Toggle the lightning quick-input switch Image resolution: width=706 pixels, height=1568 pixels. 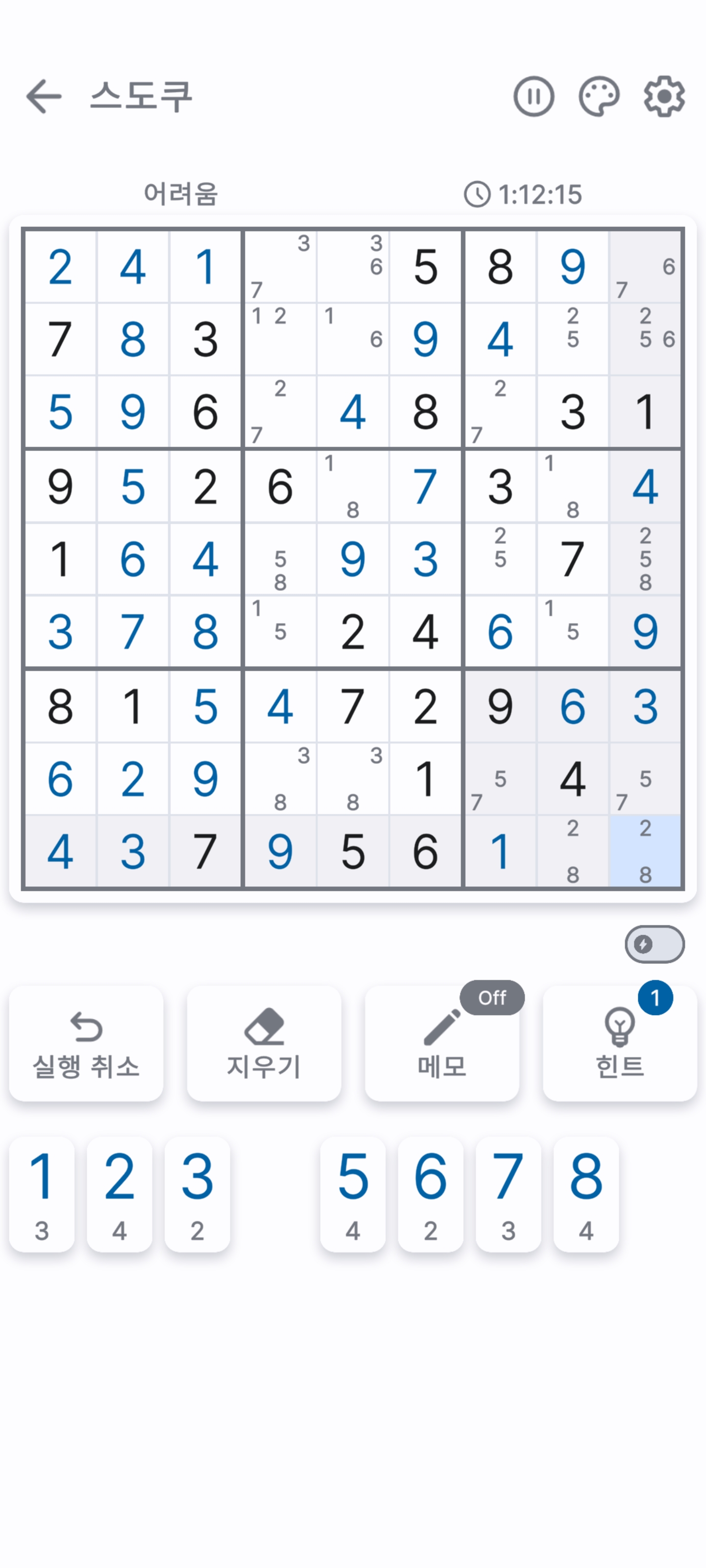(654, 944)
